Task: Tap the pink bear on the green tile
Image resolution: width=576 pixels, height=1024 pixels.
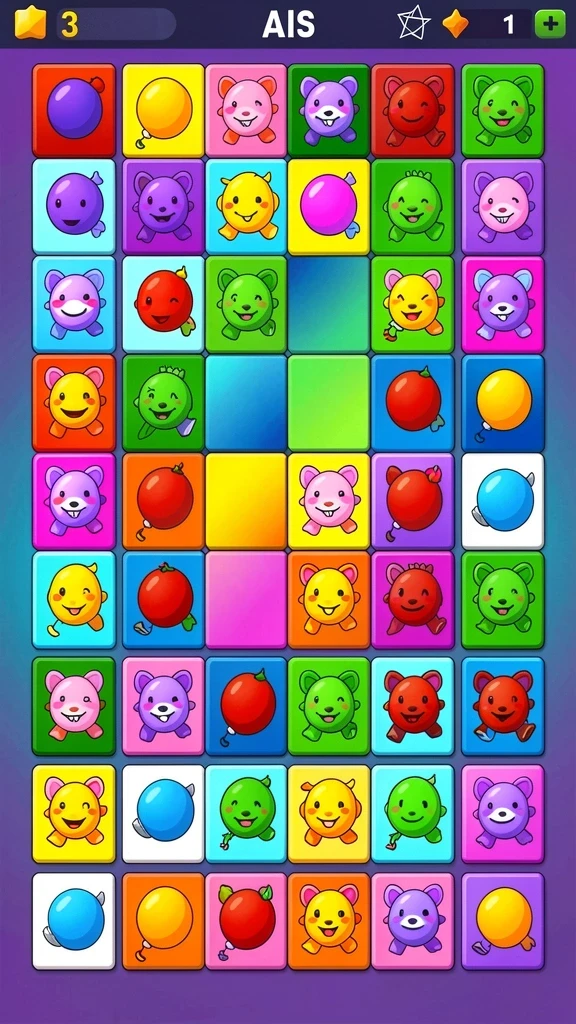Action: click(x=74, y=707)
